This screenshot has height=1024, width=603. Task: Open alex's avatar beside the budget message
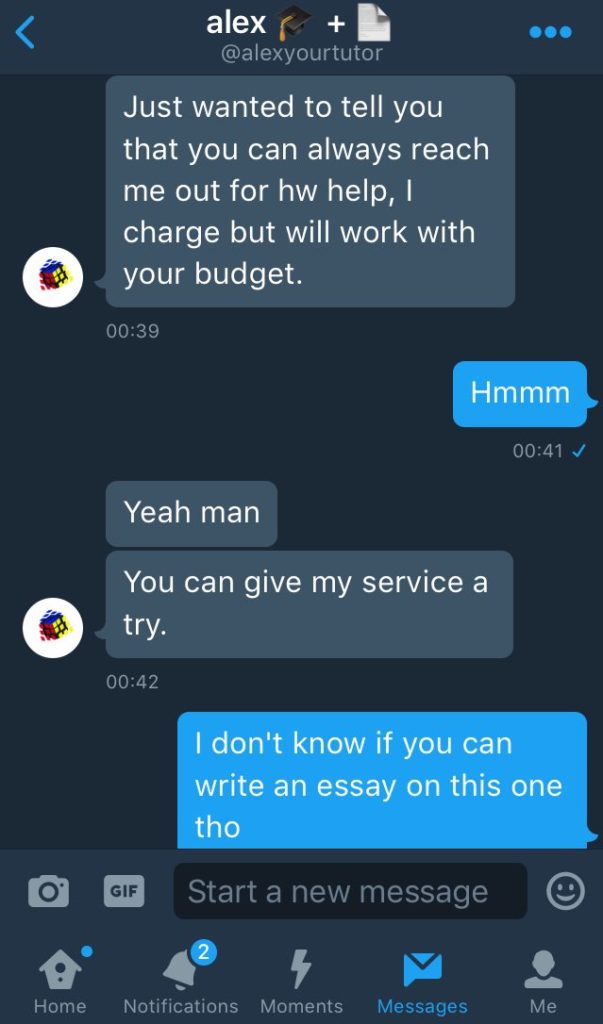tap(52, 276)
